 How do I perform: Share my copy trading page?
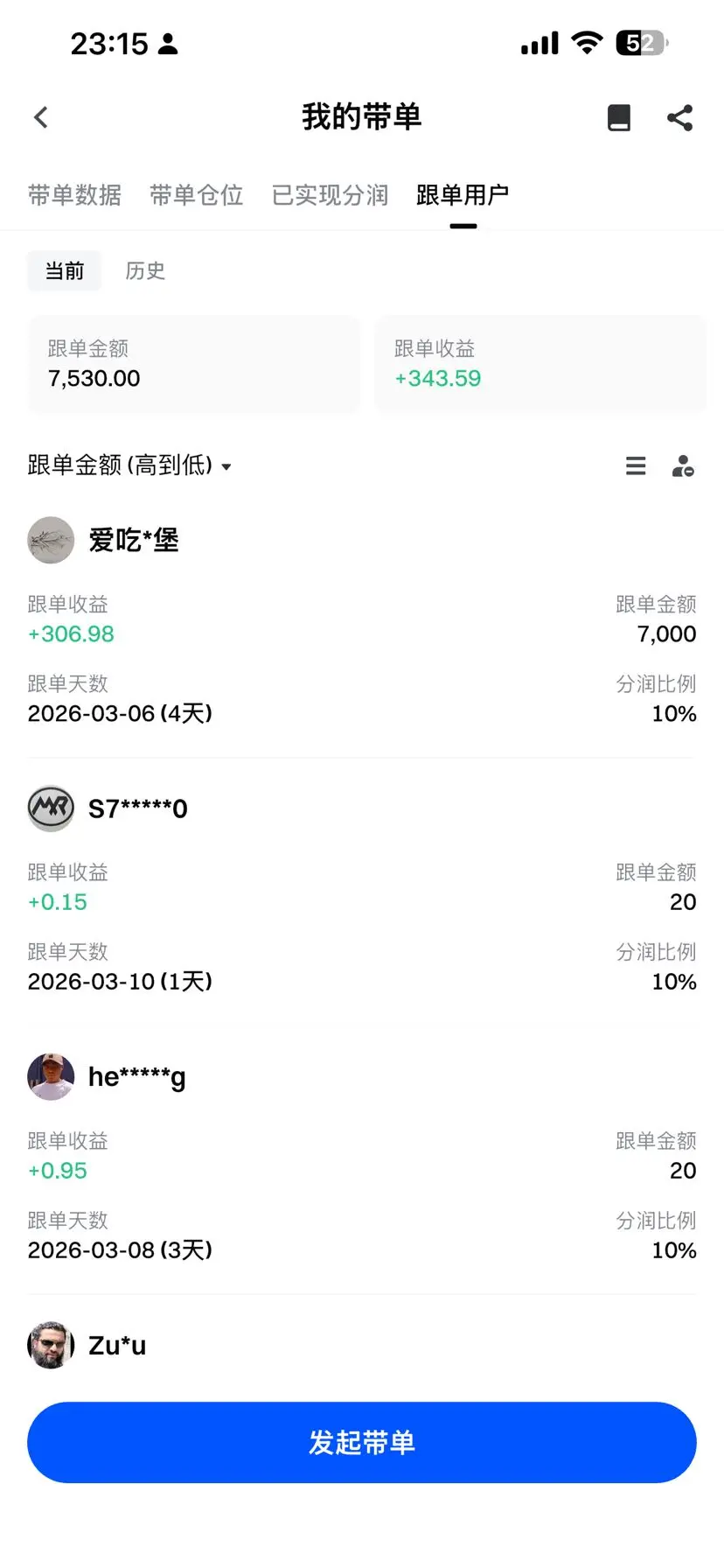tap(679, 117)
